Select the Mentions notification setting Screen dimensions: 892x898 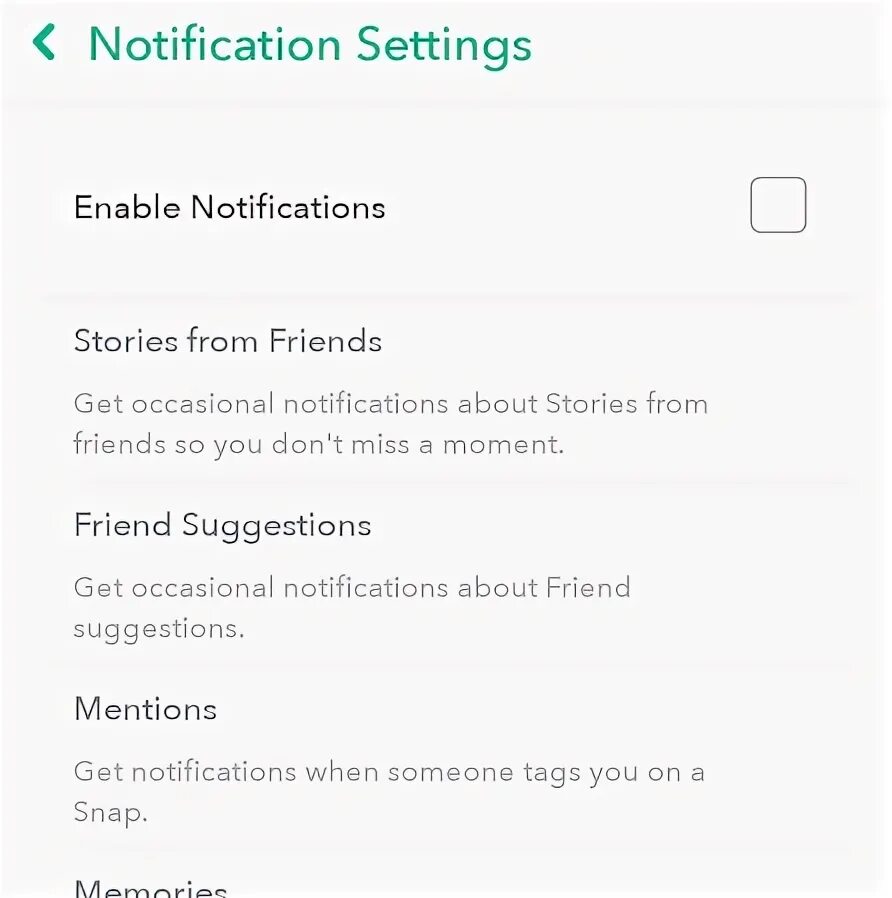pos(446,758)
